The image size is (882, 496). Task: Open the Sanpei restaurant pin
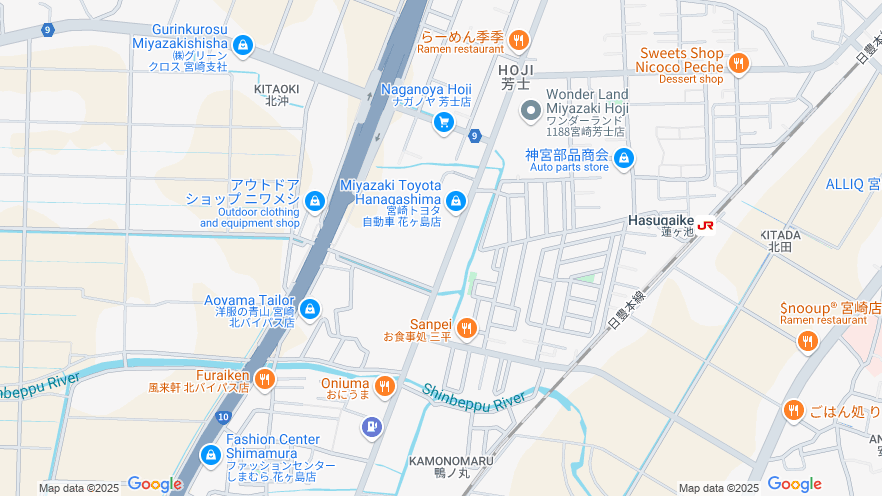point(466,327)
